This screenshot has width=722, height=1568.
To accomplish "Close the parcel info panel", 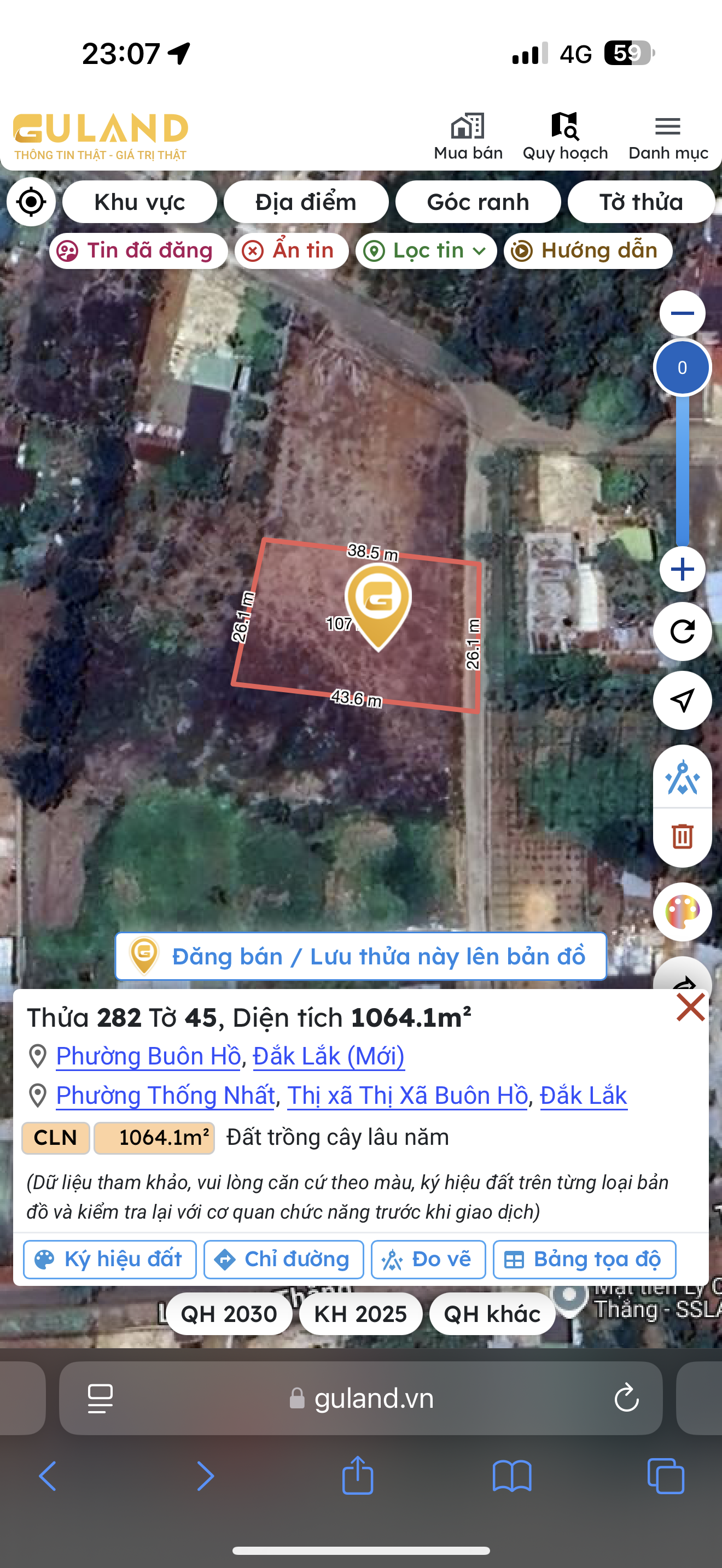I will click(x=690, y=1008).
